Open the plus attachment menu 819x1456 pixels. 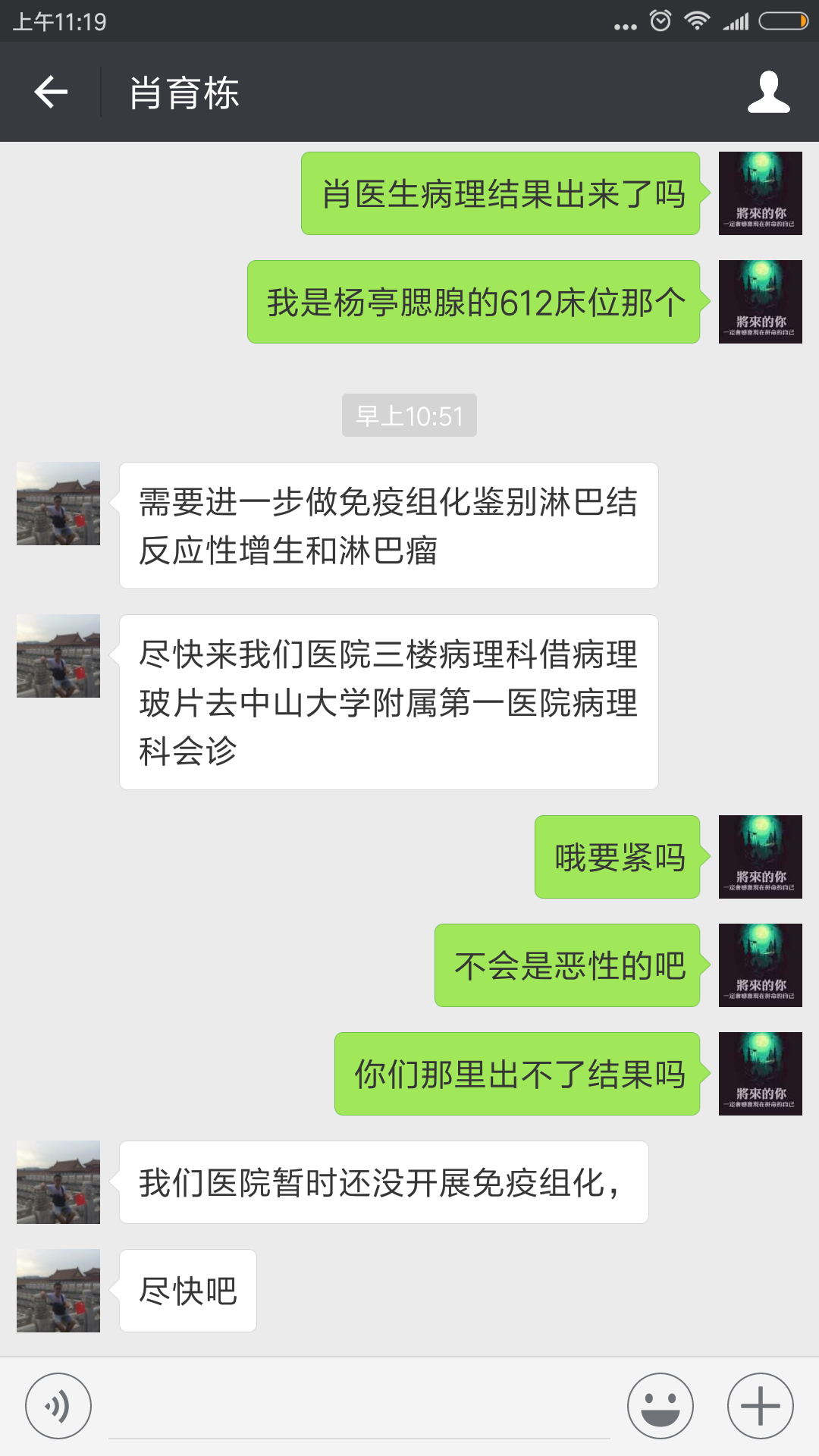coord(760,1405)
